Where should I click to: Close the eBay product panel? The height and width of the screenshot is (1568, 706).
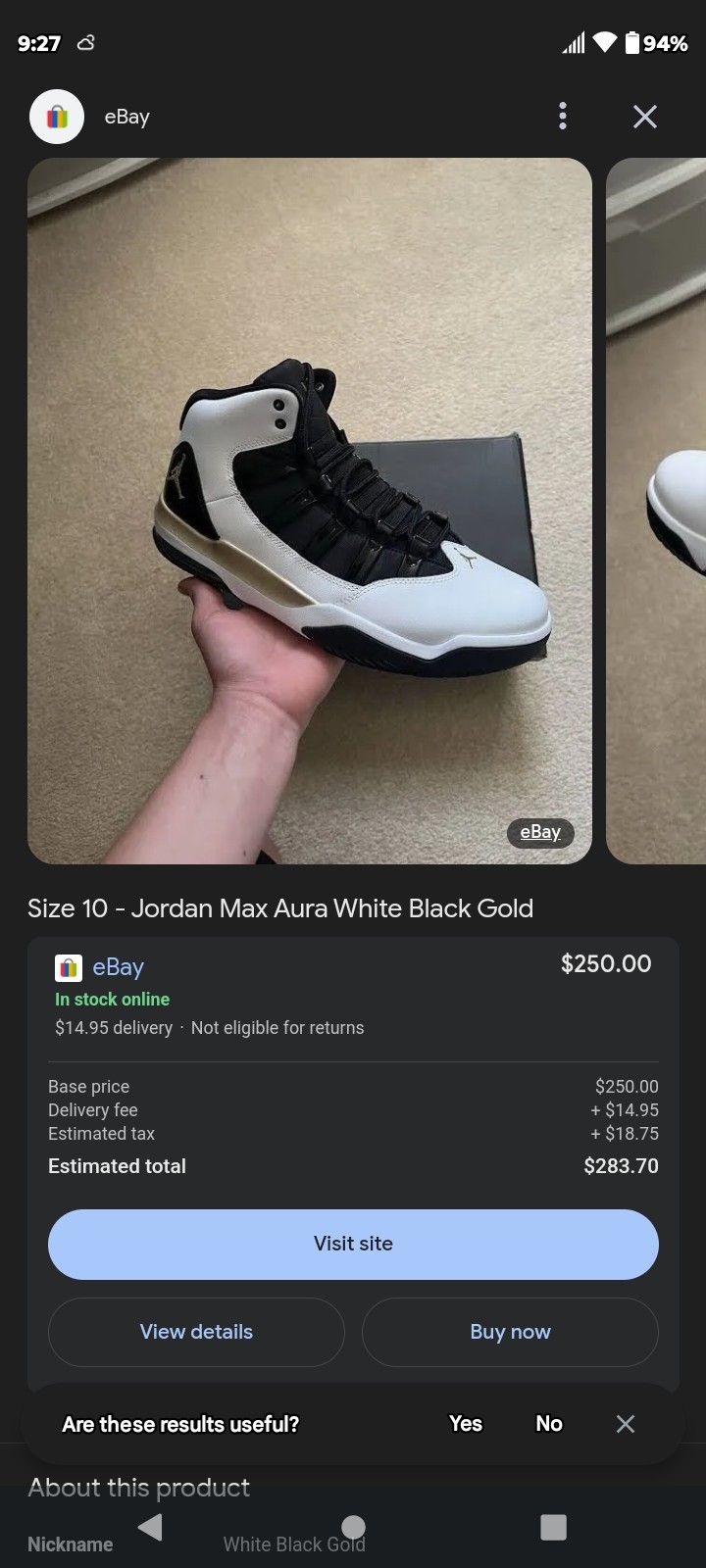tap(644, 117)
